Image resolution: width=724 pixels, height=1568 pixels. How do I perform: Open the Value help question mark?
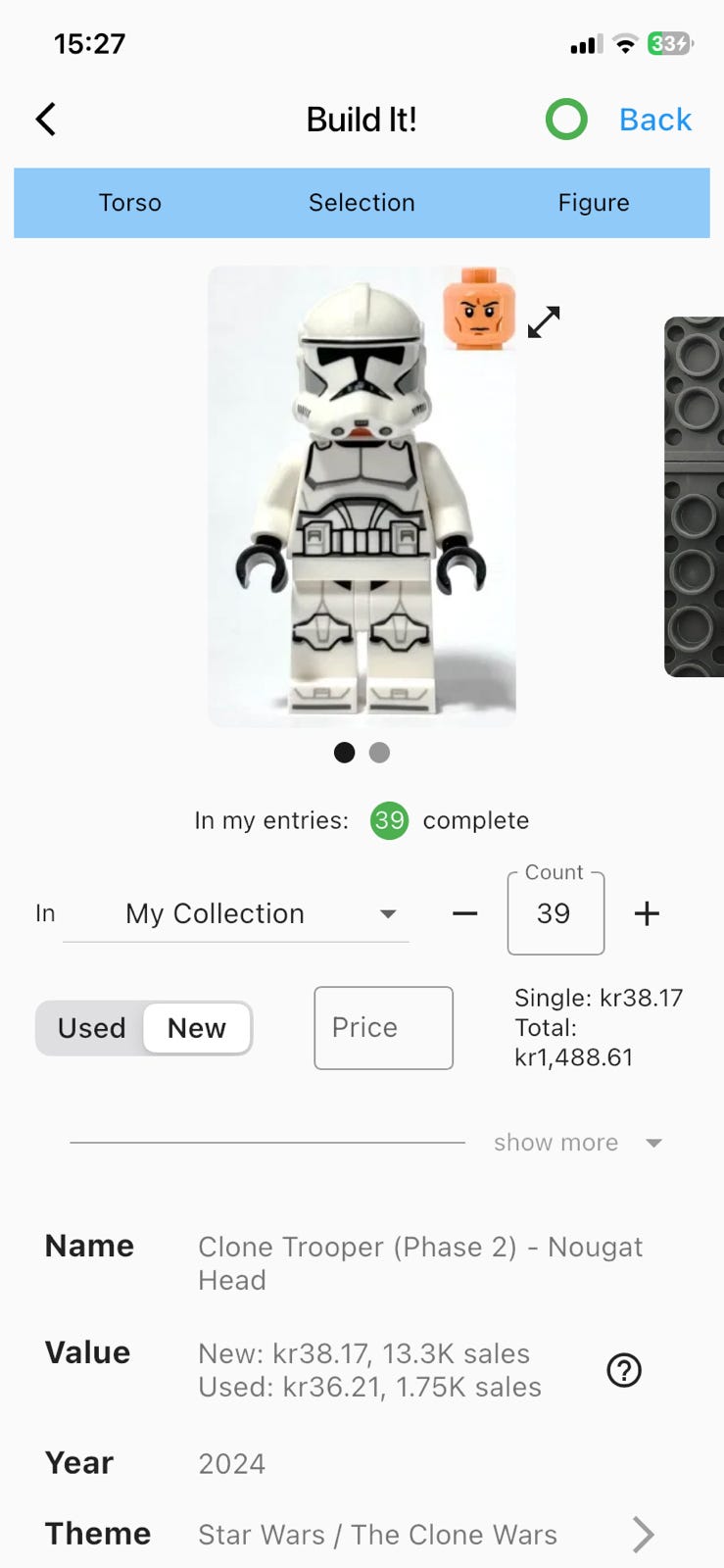pyautogui.click(x=624, y=1370)
